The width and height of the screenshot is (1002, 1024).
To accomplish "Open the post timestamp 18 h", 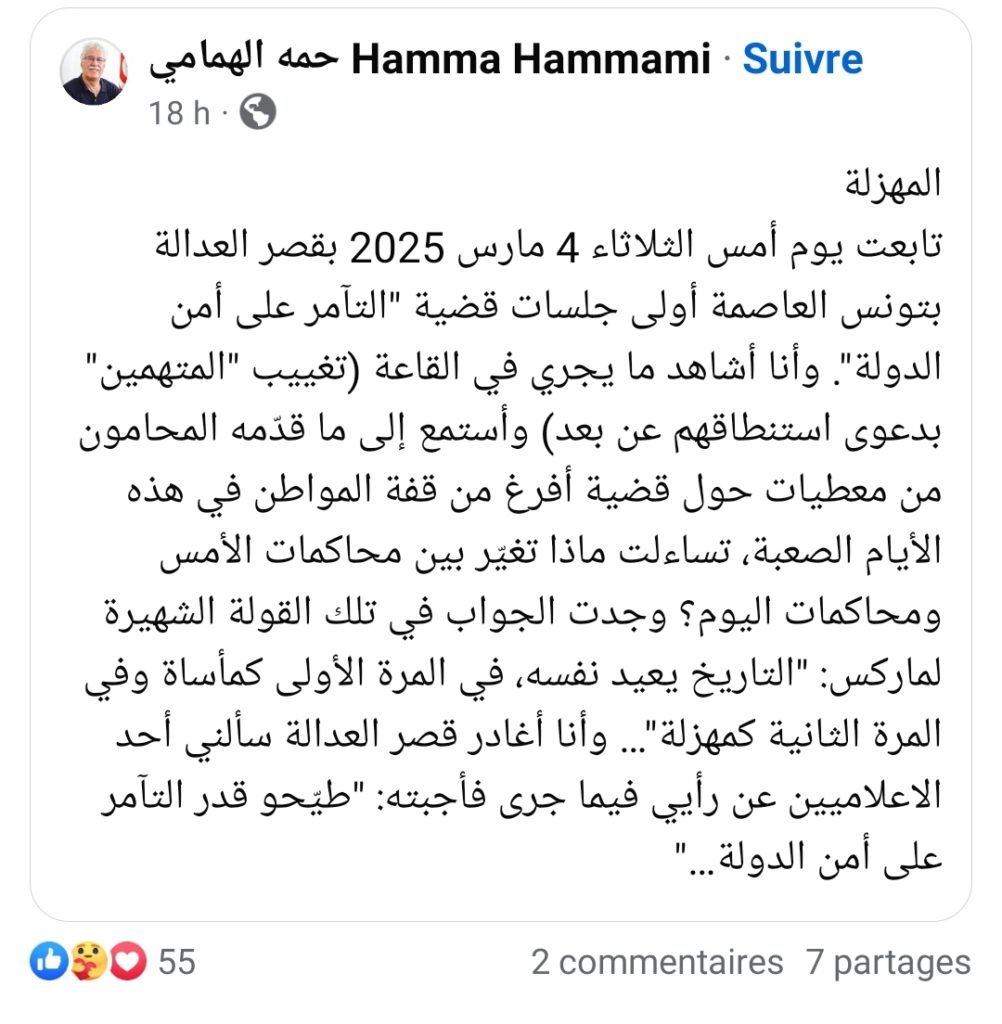I will click(180, 113).
